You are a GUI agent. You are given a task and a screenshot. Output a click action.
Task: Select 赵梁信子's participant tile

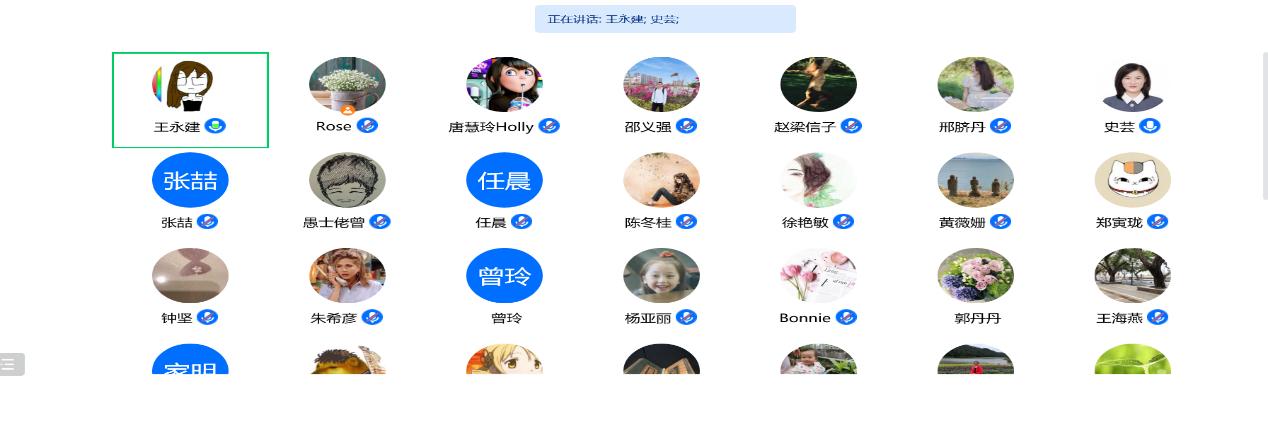point(818,96)
